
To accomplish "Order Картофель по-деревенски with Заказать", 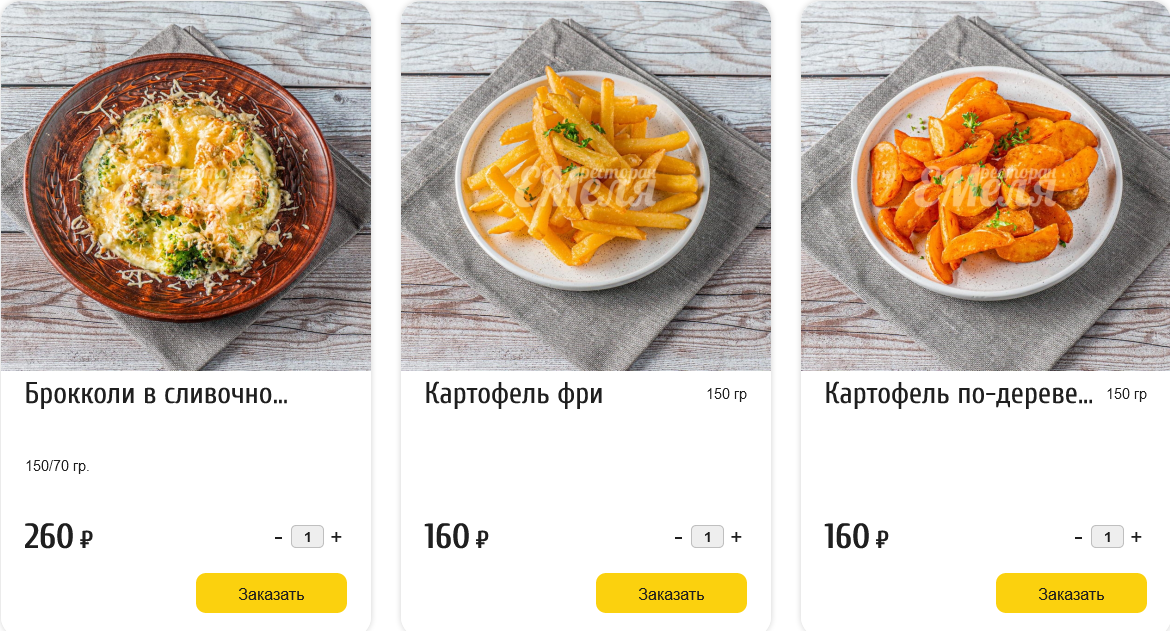I will click(x=1071, y=593).
